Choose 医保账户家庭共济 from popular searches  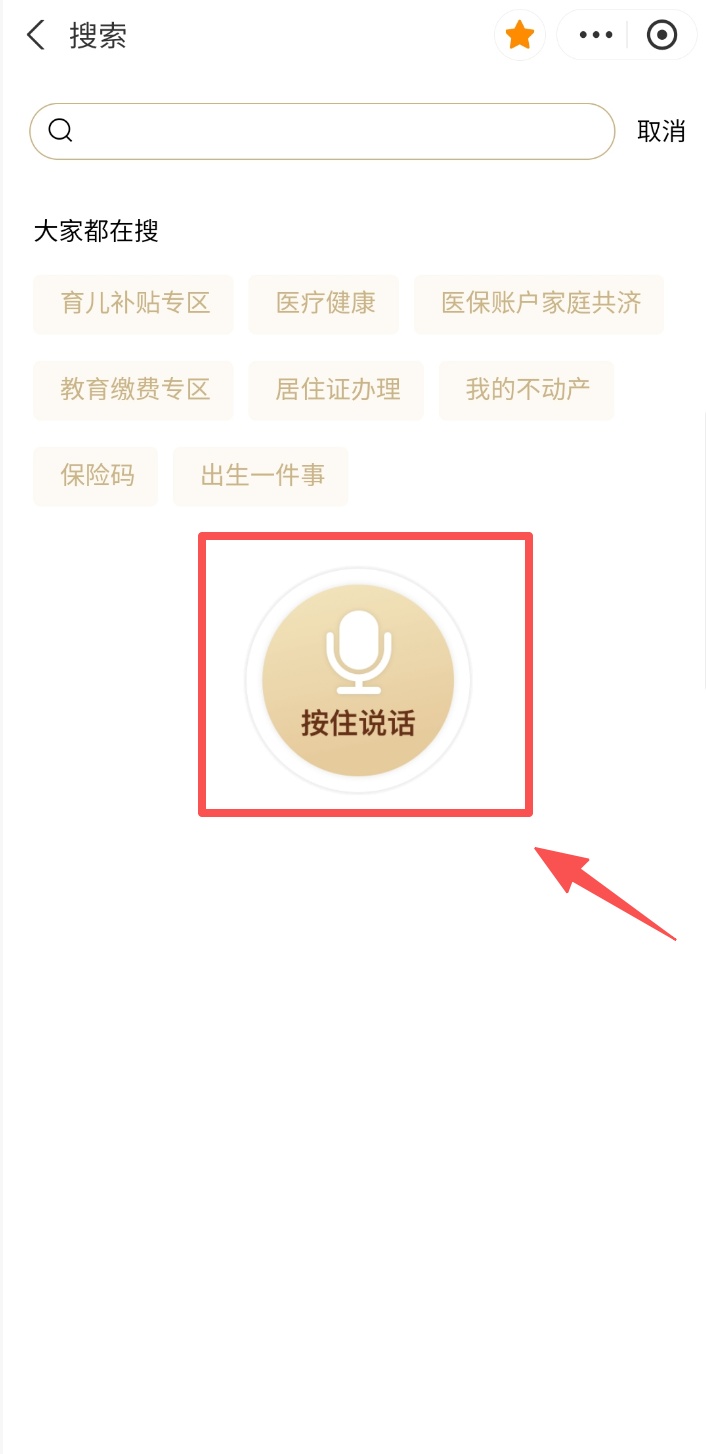click(540, 304)
